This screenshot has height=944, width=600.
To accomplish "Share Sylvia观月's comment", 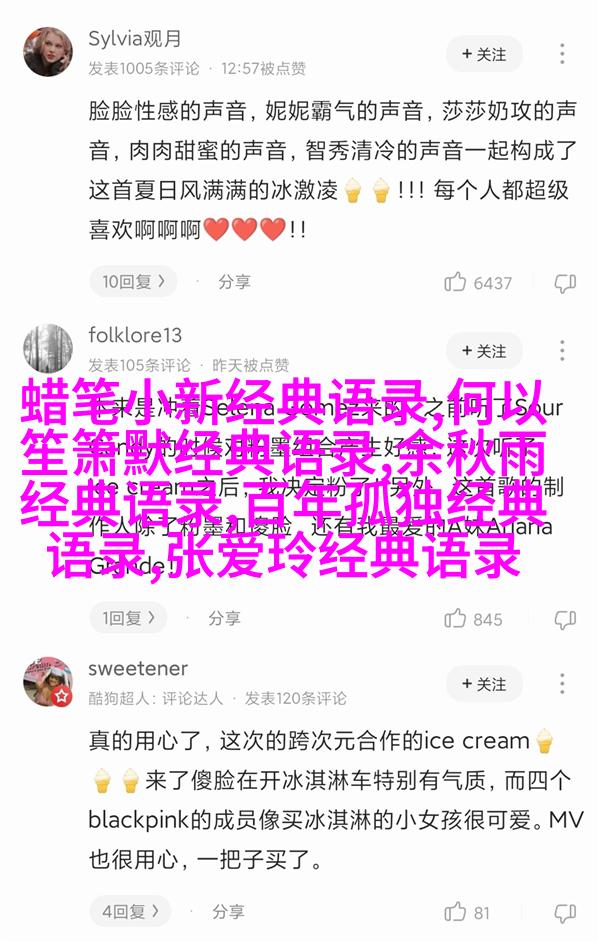I will click(234, 282).
